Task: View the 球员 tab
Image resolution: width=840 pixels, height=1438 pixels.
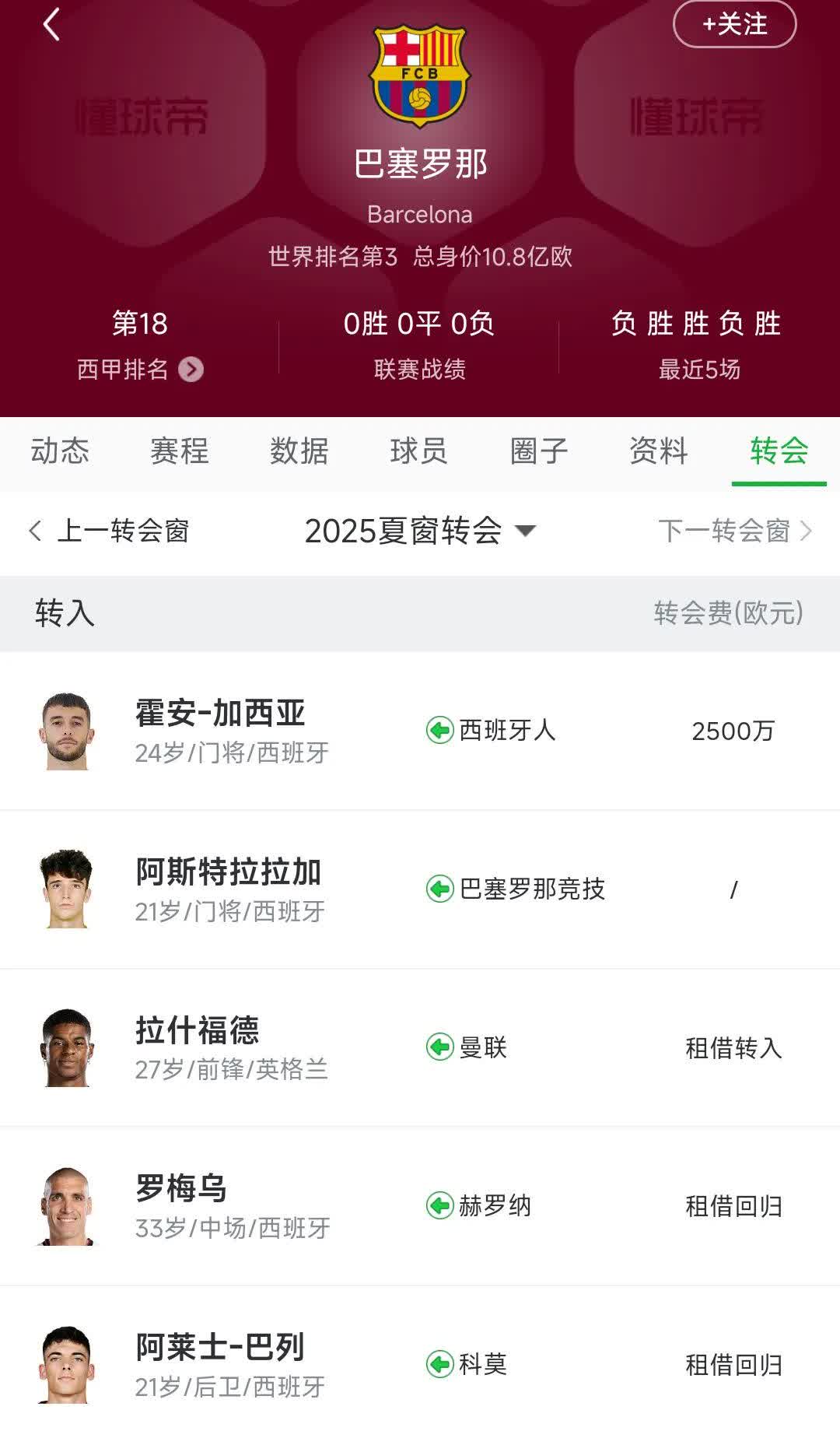Action: pos(419,451)
